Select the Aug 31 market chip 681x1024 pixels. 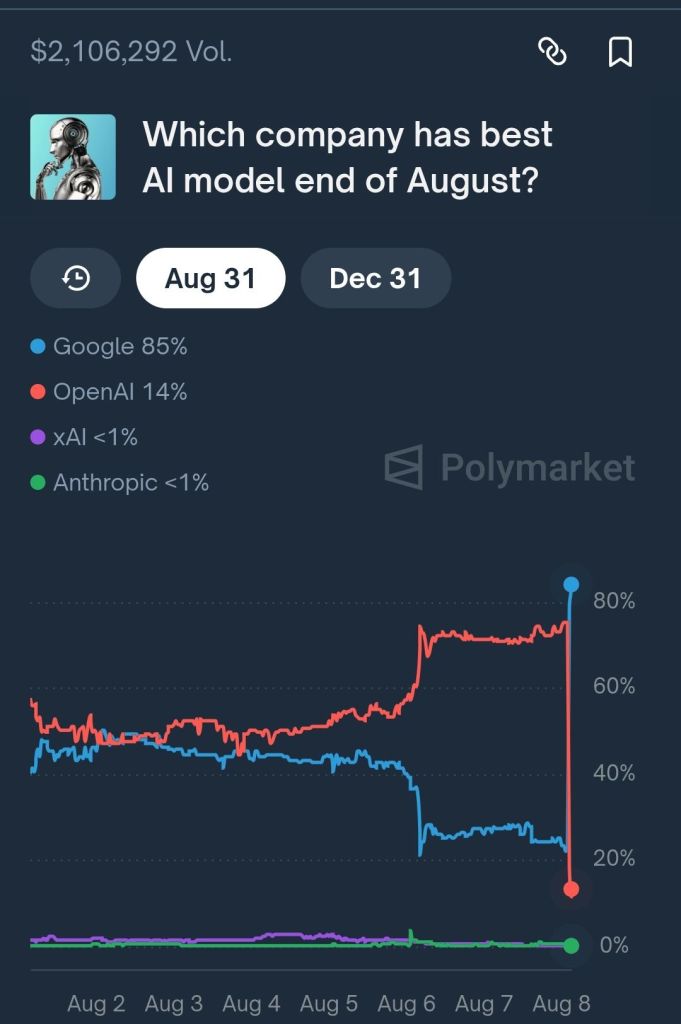pos(210,278)
